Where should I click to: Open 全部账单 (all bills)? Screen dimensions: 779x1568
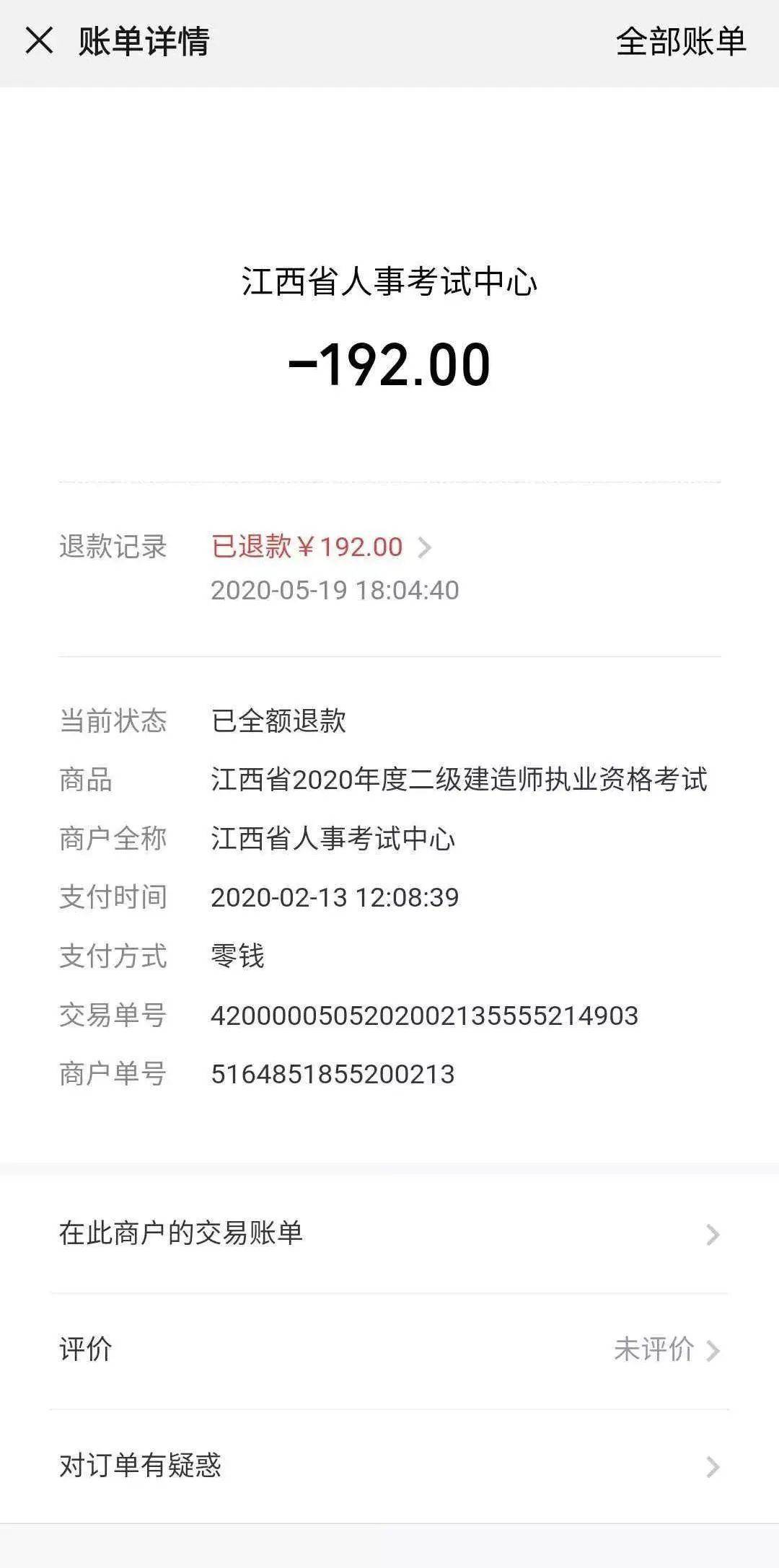(x=680, y=41)
